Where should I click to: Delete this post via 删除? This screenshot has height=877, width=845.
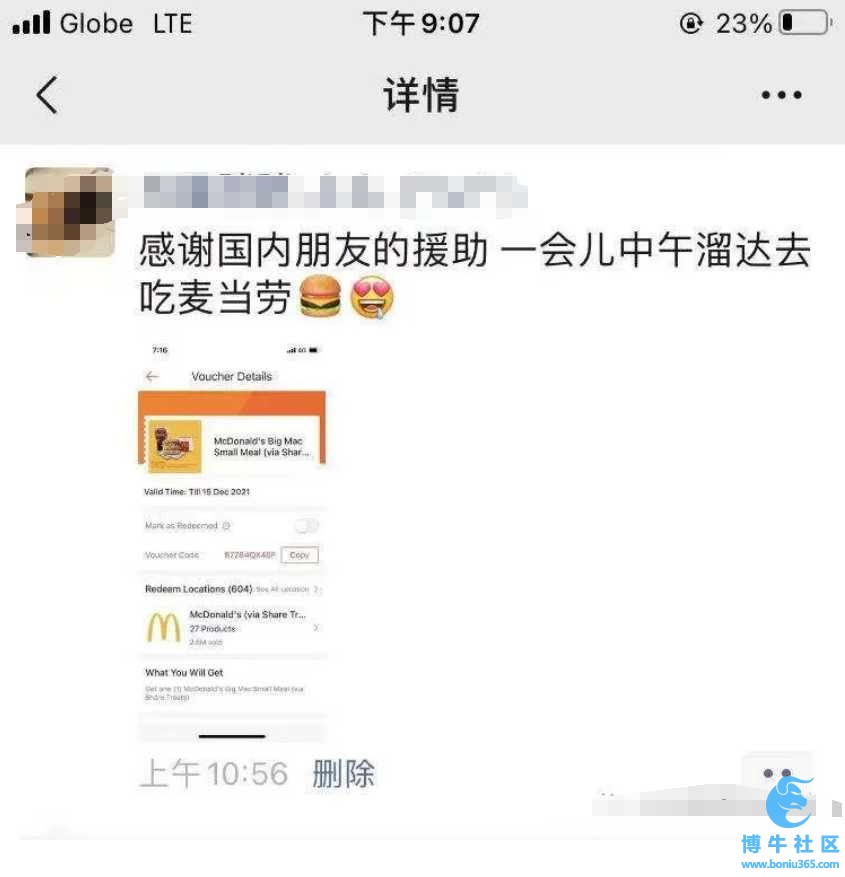[343, 774]
